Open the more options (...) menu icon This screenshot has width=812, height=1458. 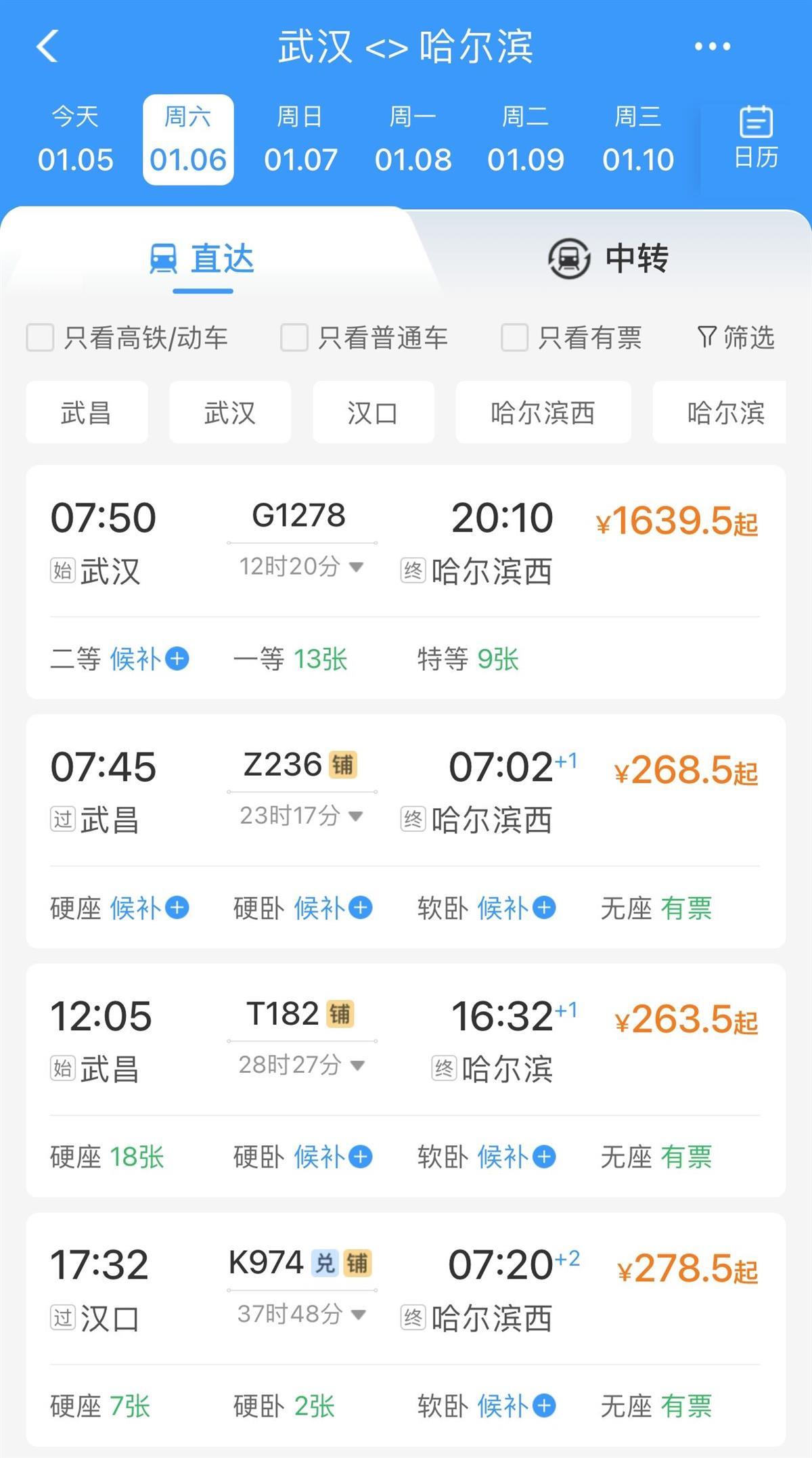click(713, 46)
